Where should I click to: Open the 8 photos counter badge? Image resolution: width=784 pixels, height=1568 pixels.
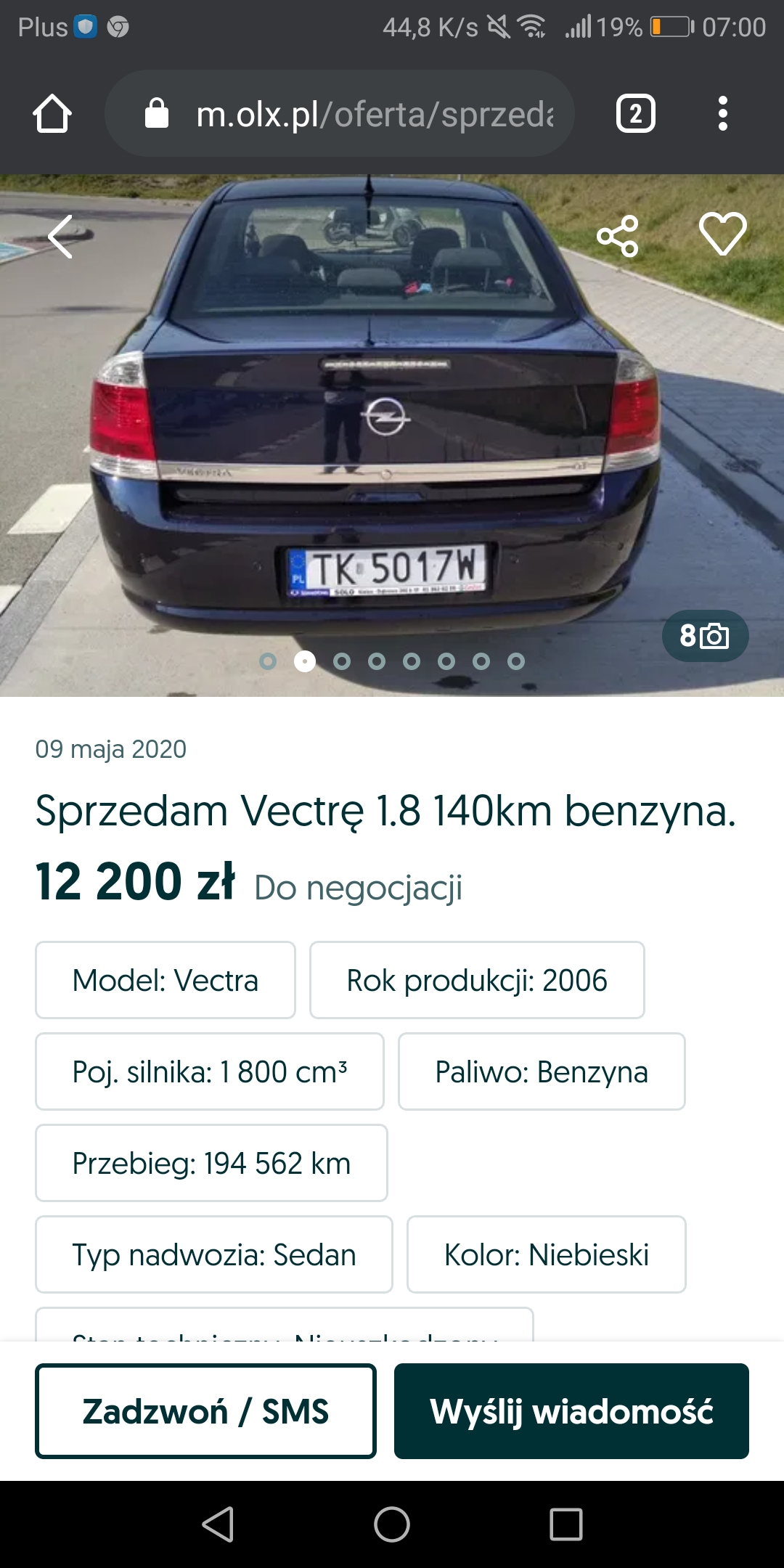coord(704,636)
